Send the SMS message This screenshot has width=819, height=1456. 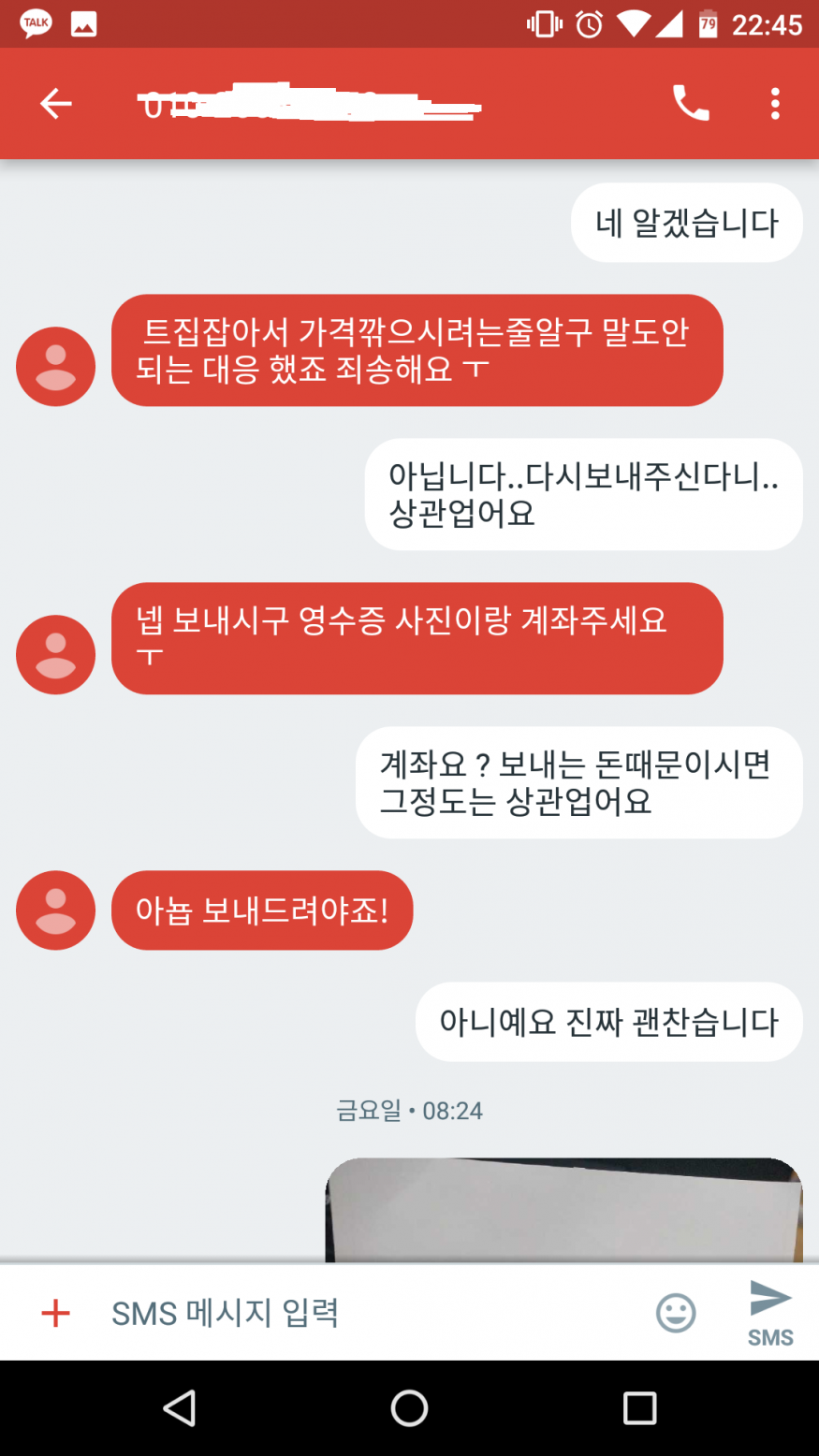(770, 1312)
